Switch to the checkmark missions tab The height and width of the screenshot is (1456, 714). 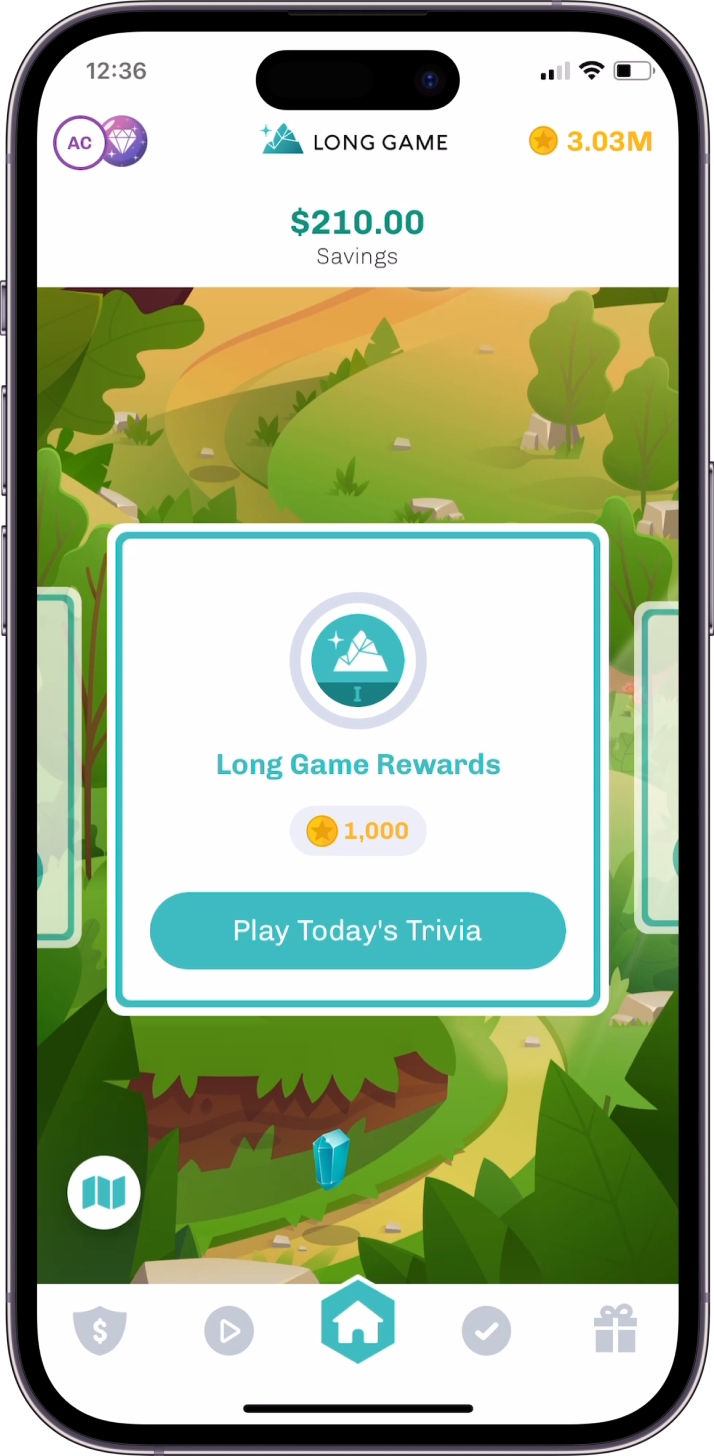[486, 1331]
